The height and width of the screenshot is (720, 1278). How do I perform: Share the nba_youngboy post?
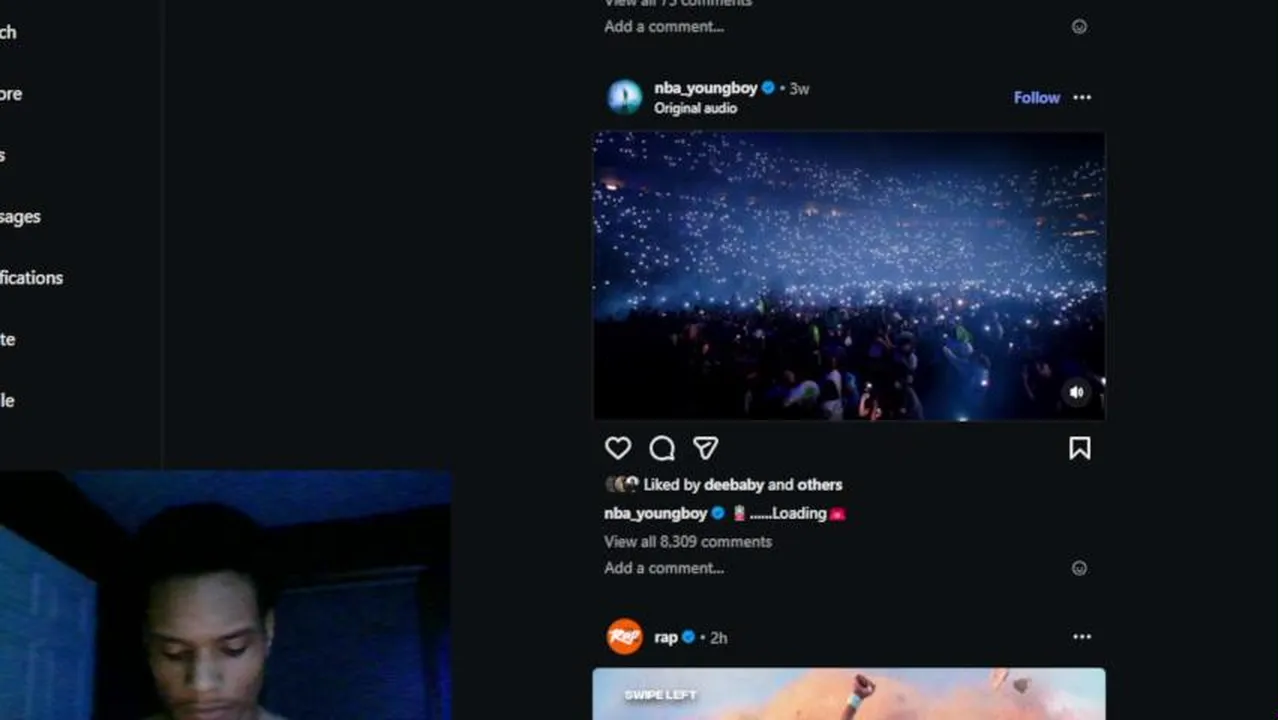[x=706, y=448]
